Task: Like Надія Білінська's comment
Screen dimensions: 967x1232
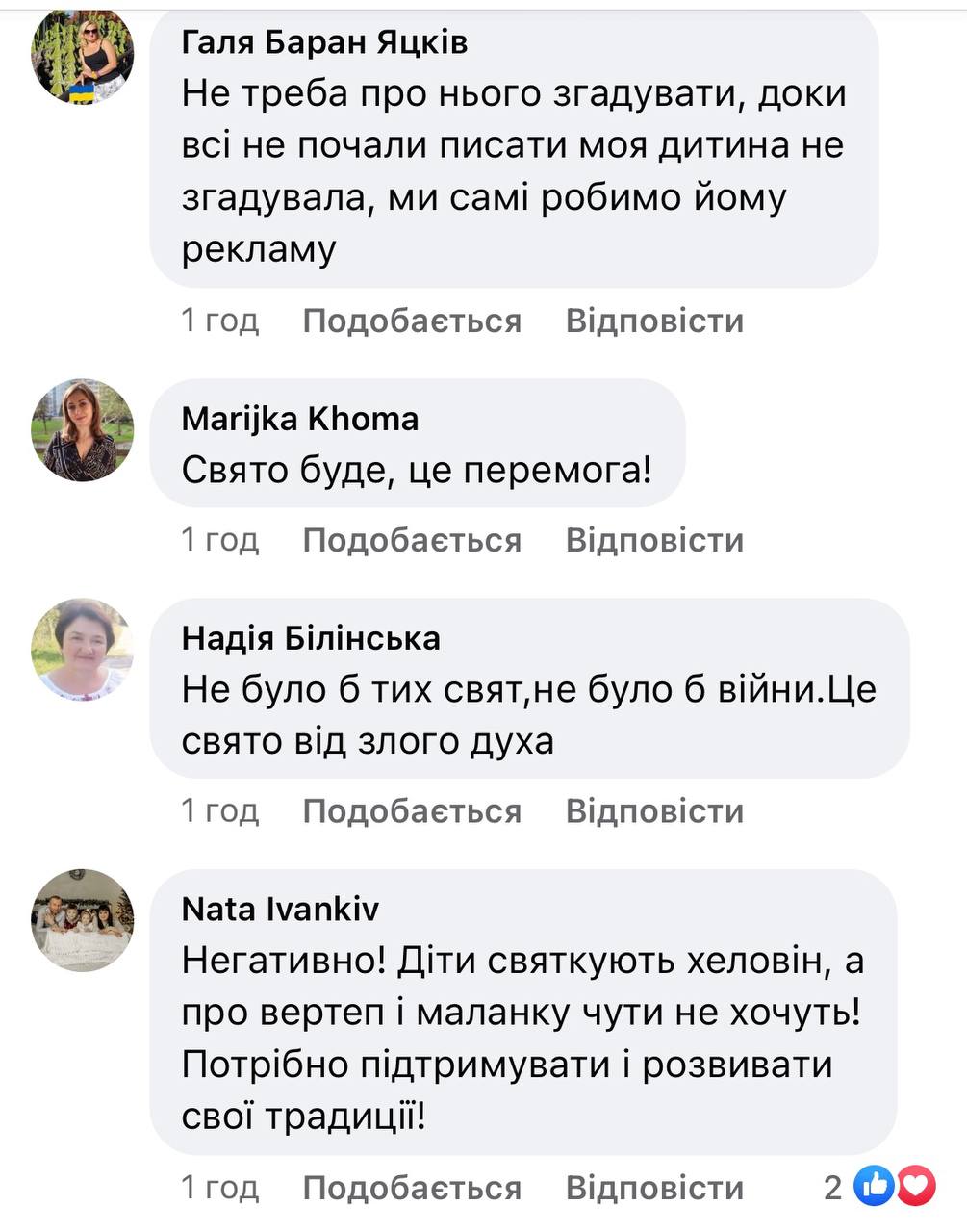Action: coord(411,811)
